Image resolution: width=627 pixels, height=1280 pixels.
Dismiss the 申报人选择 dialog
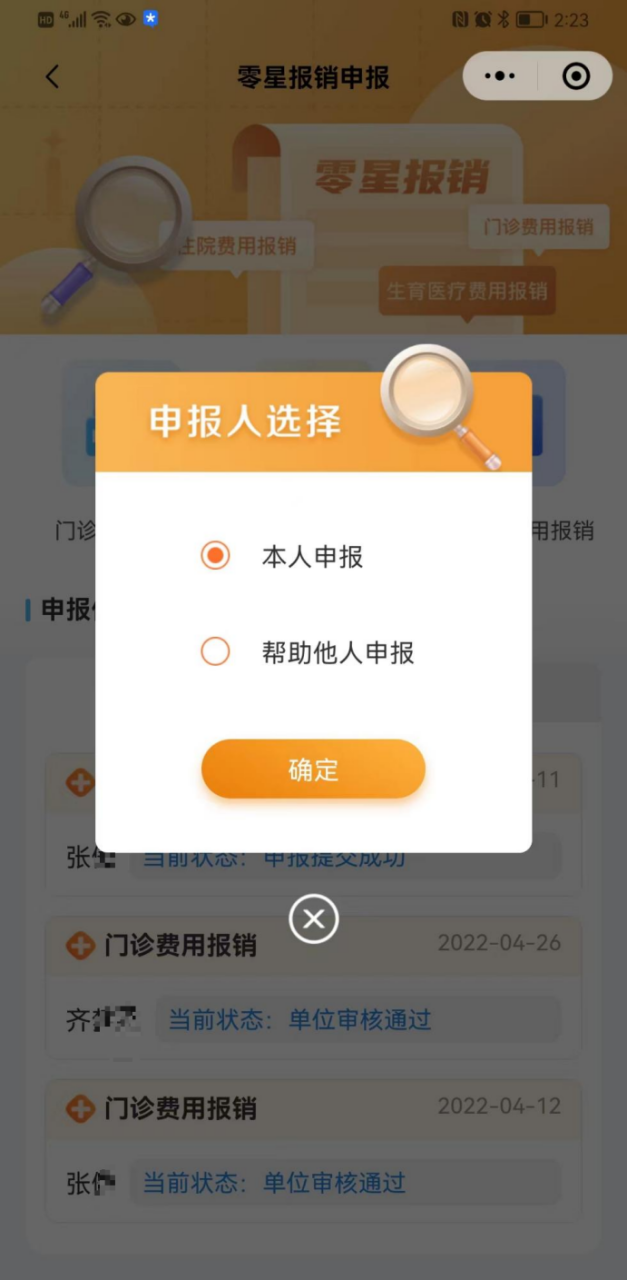click(x=313, y=919)
